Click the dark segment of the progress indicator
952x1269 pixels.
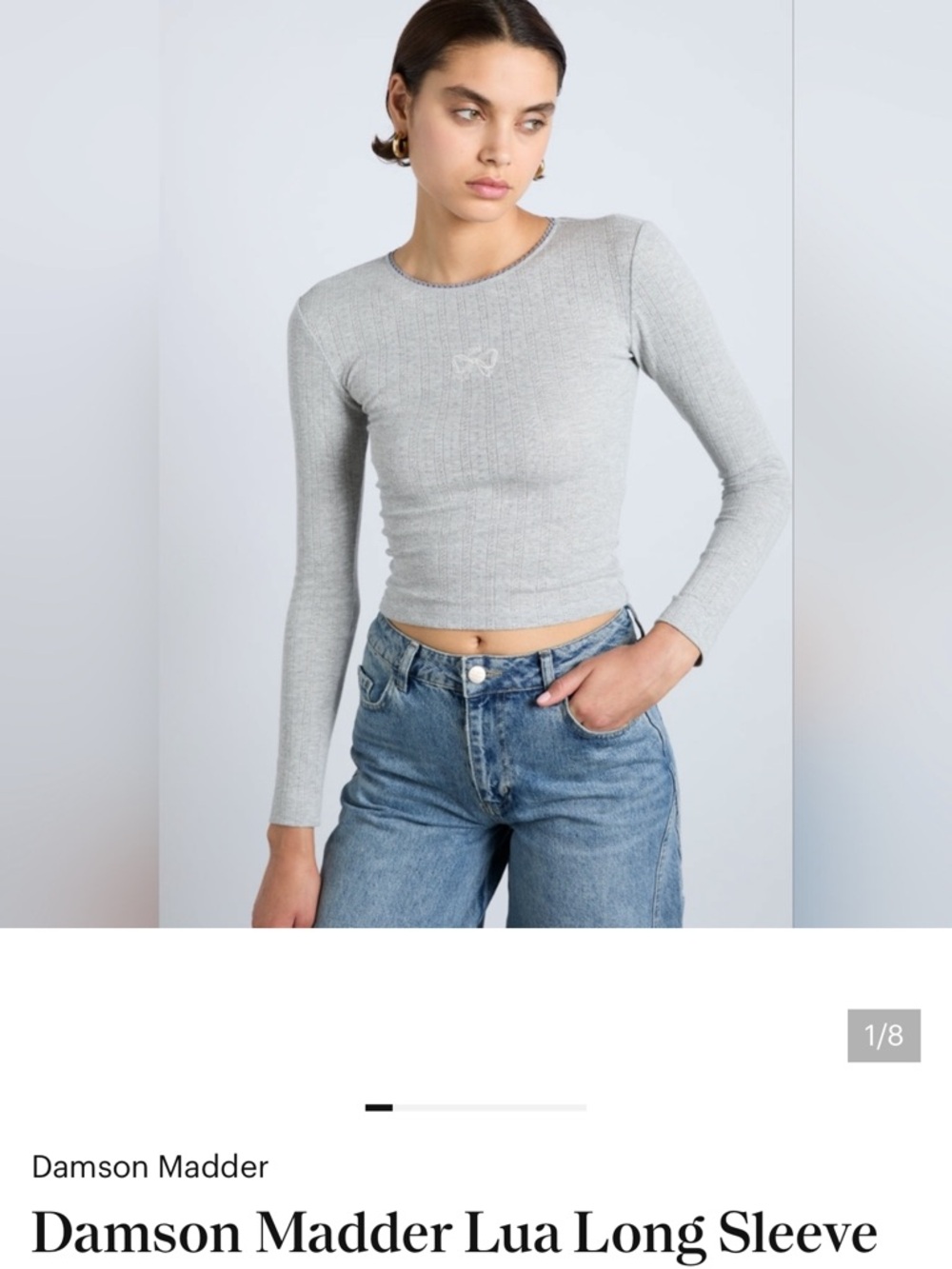click(379, 1107)
